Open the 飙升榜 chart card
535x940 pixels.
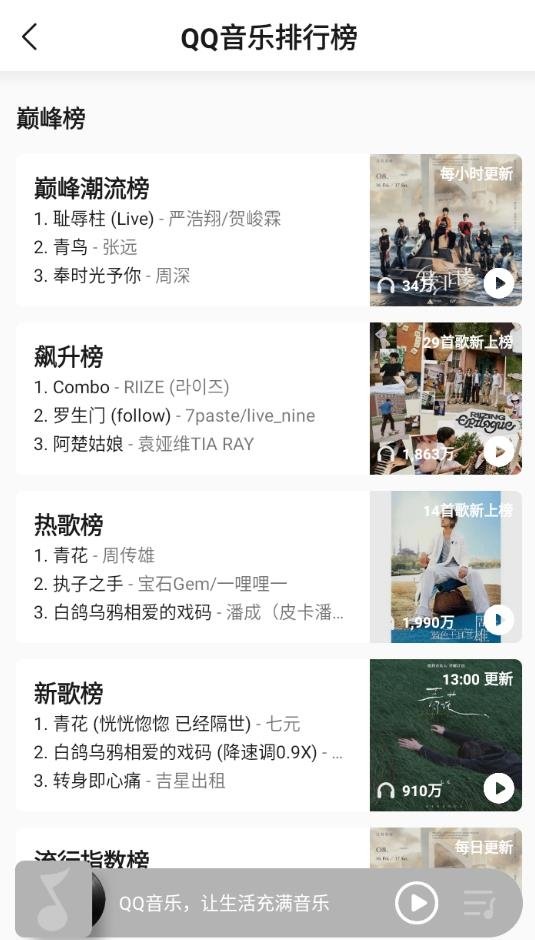point(269,399)
